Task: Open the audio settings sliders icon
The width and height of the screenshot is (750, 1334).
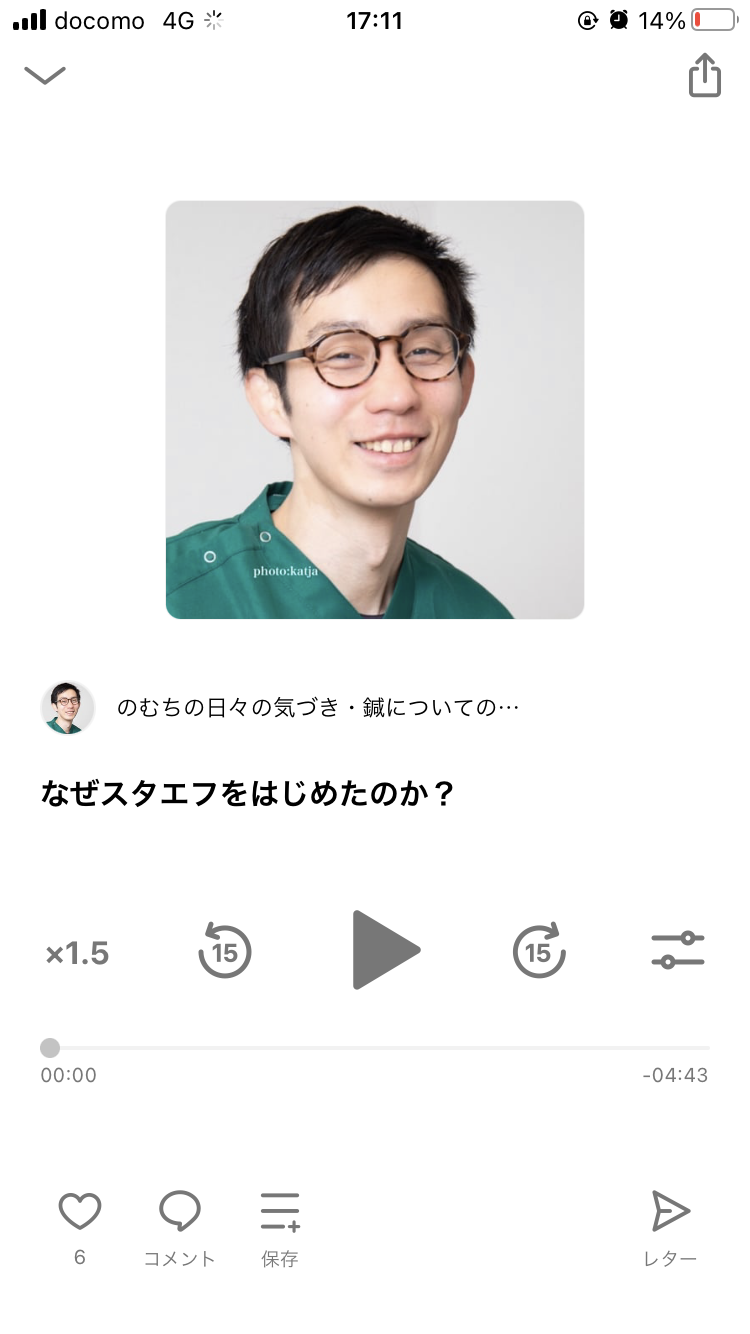Action: pos(678,950)
